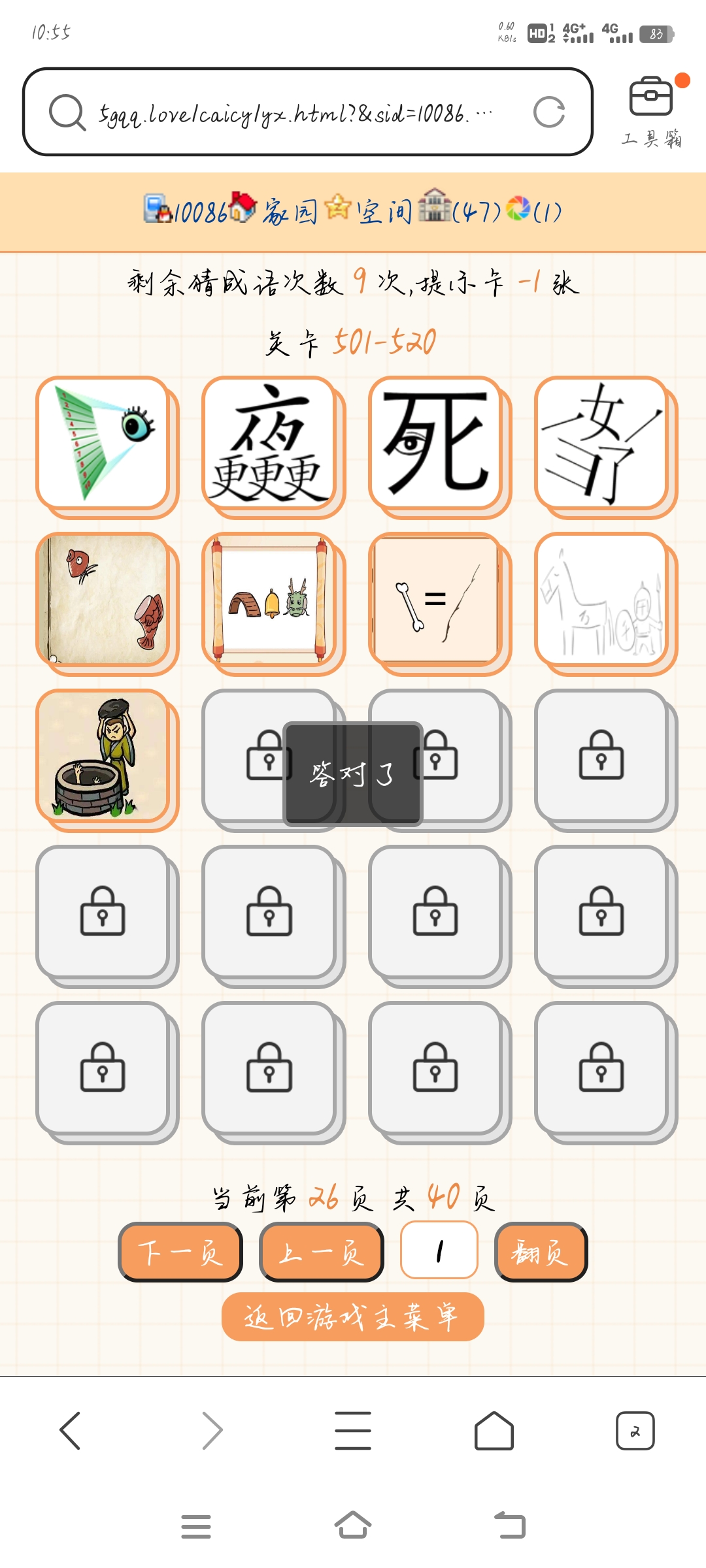Go back with the browser back arrow
This screenshot has height=1568, width=706.
coord(70,1431)
